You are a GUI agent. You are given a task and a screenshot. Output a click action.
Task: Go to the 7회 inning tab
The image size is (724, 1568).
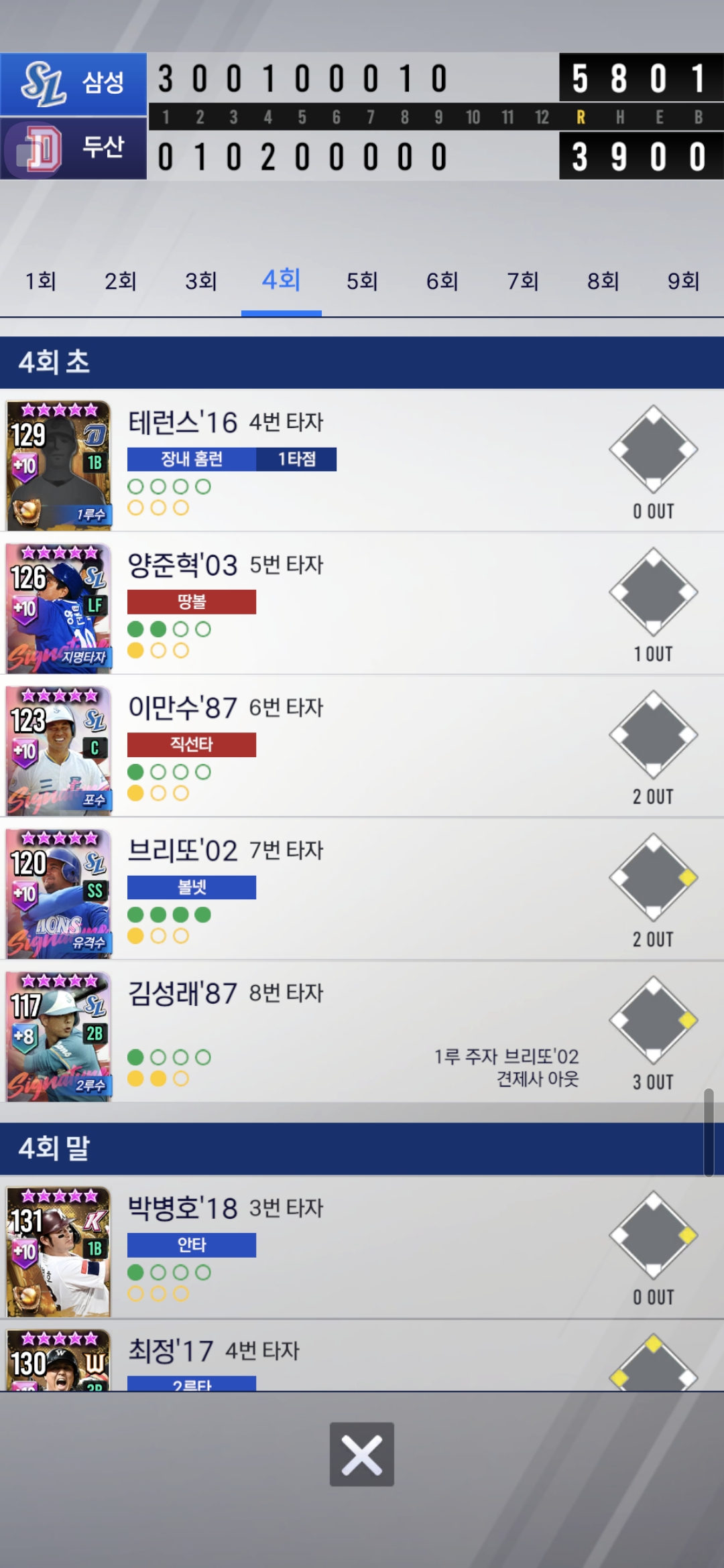point(523,281)
